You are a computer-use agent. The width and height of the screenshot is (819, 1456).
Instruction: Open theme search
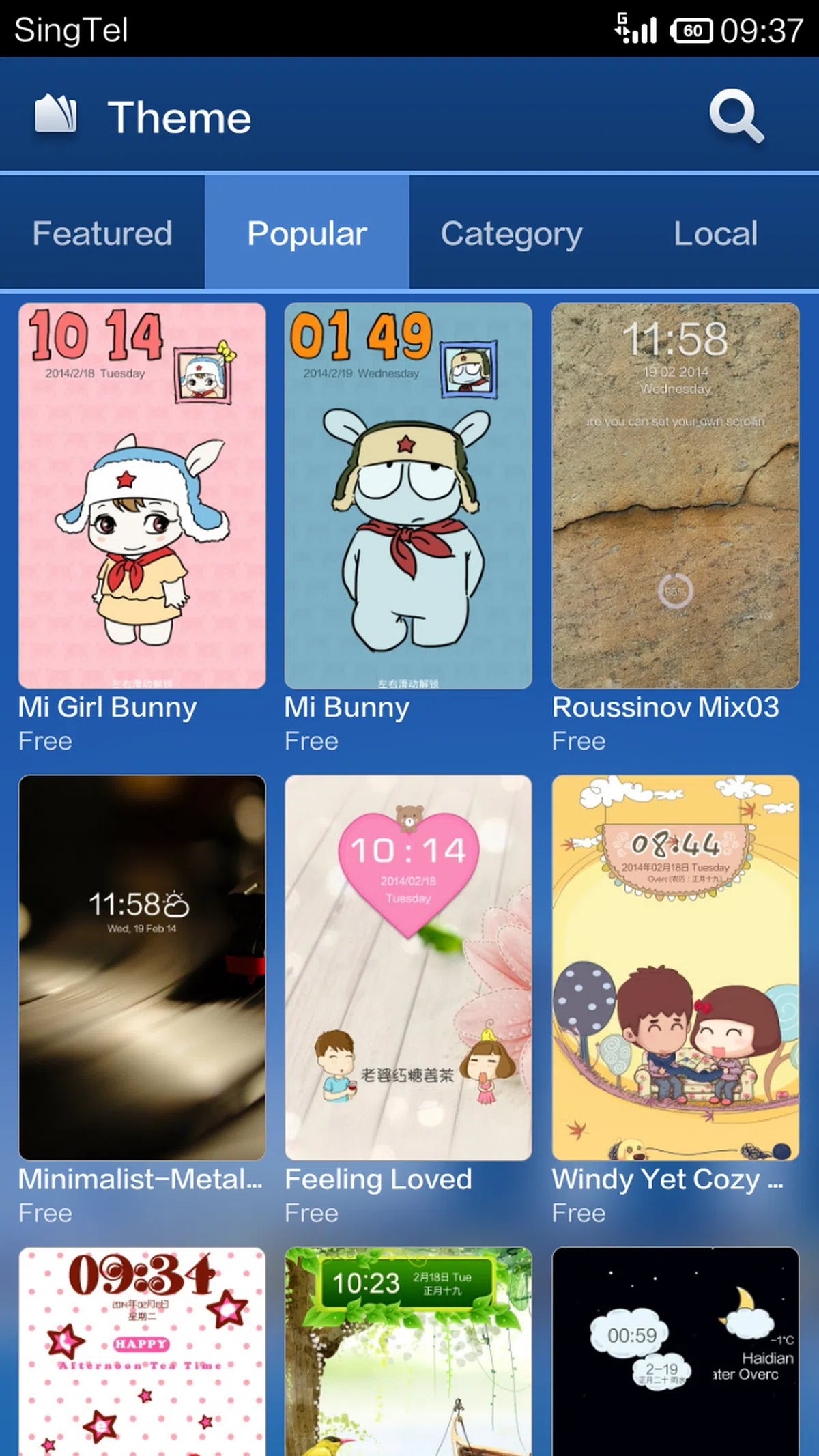736,116
